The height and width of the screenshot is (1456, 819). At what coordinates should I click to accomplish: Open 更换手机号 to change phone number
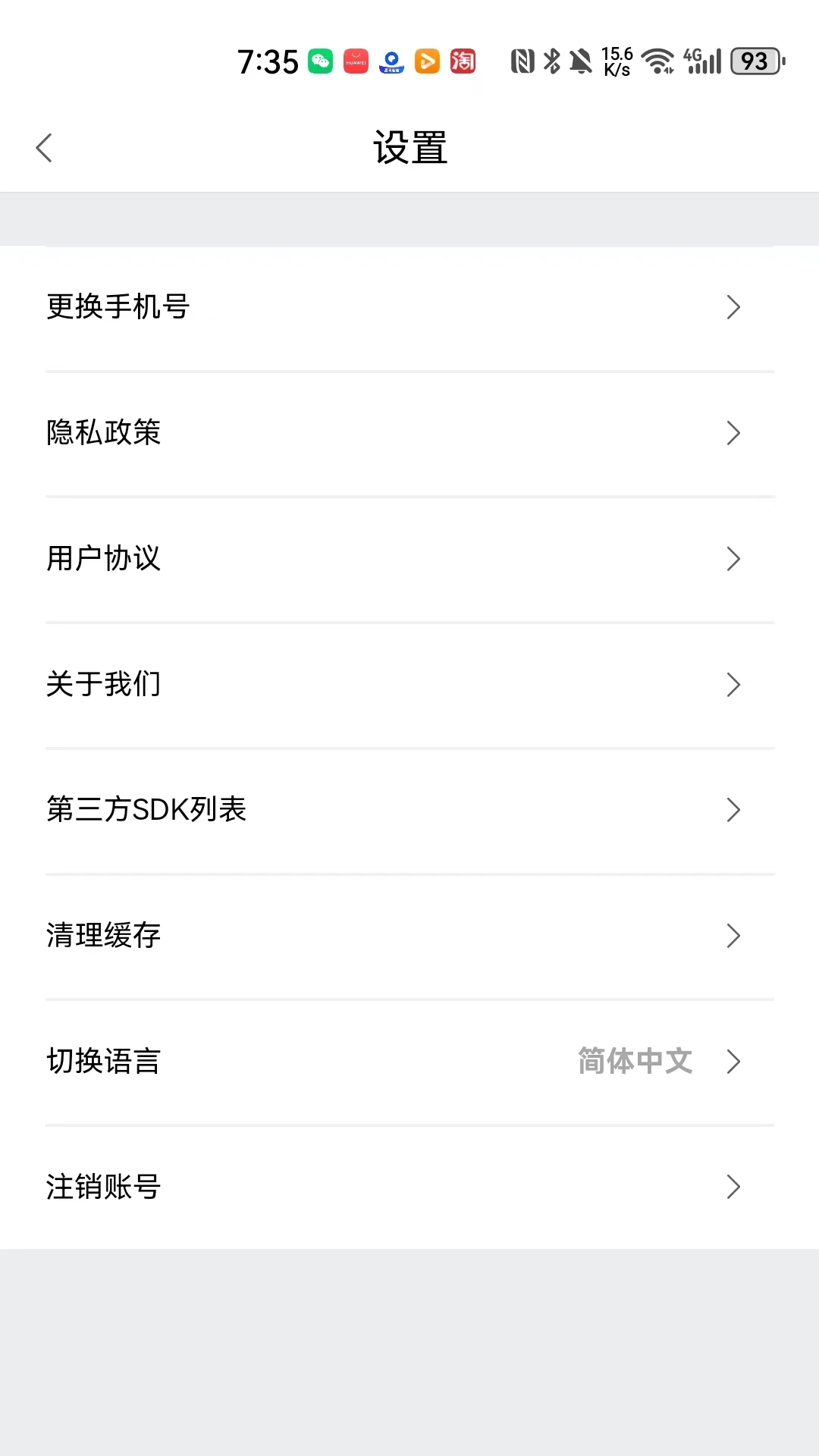point(409,307)
